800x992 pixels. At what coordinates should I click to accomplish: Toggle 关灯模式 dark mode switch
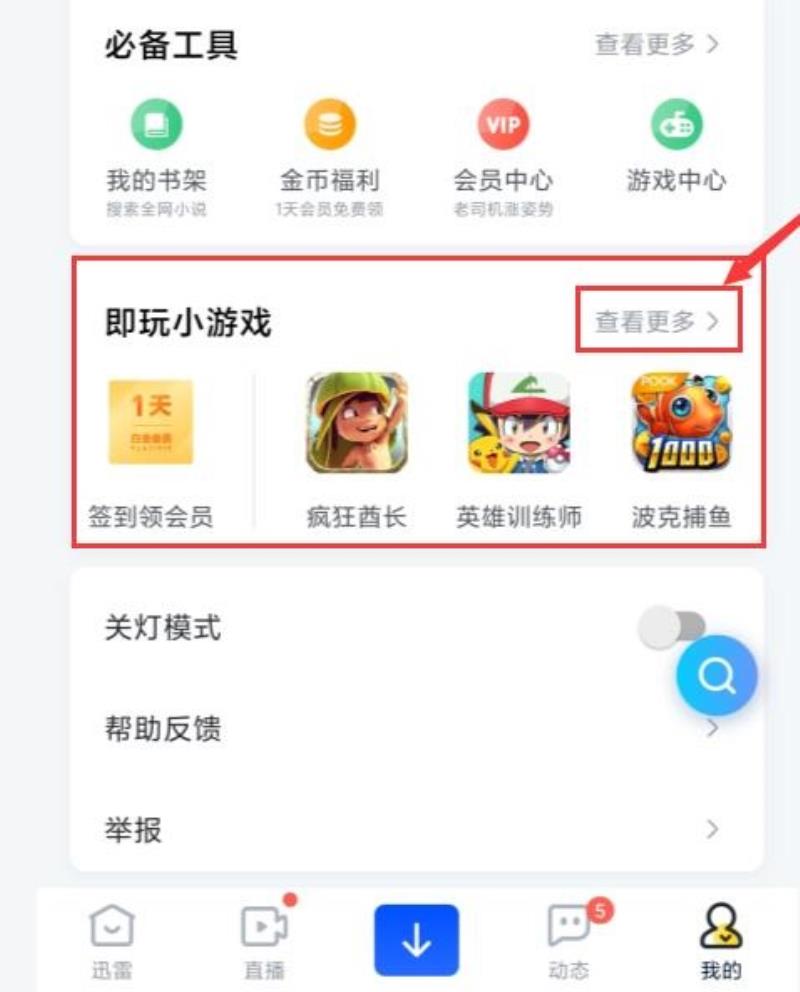[672, 629]
